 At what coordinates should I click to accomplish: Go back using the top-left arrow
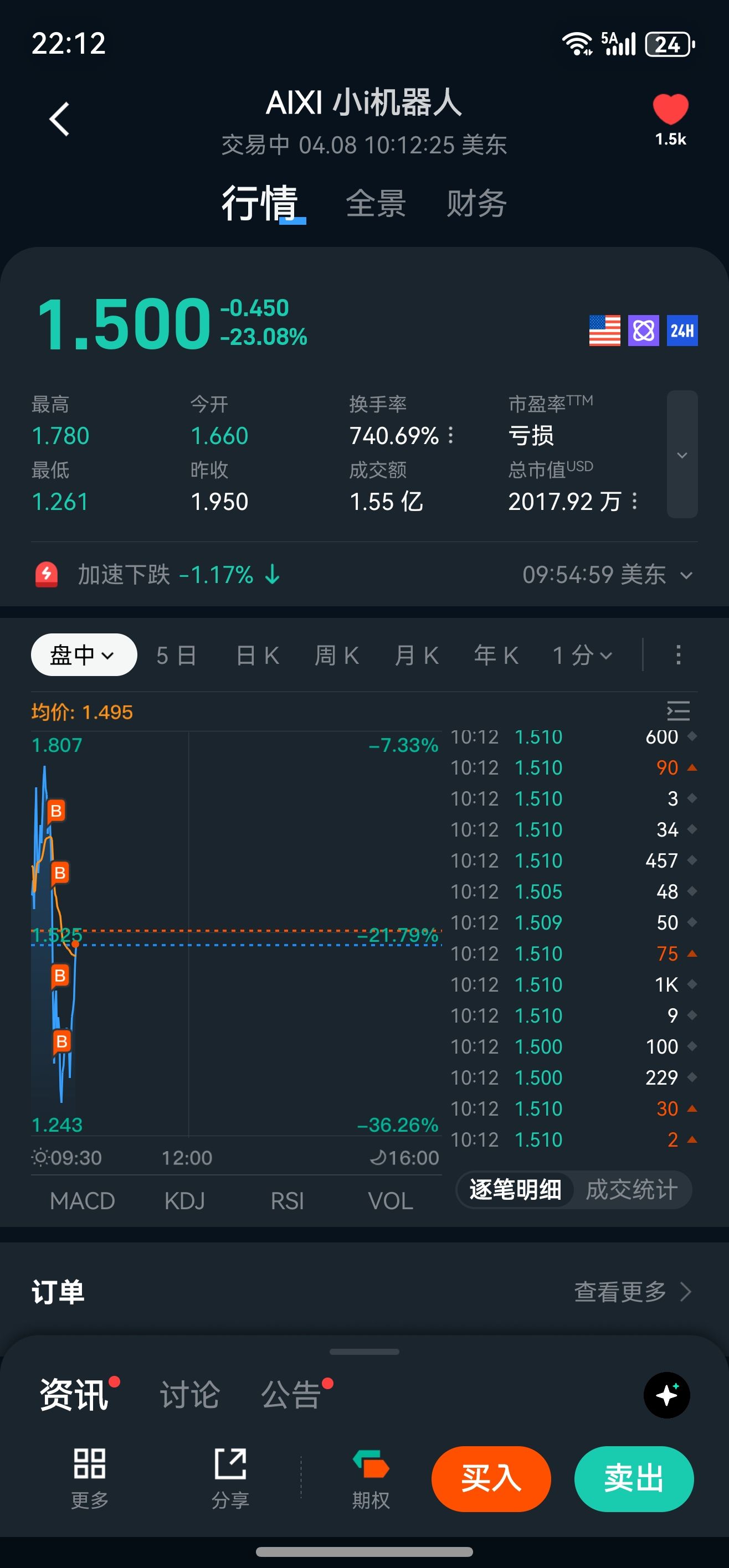pos(59,118)
